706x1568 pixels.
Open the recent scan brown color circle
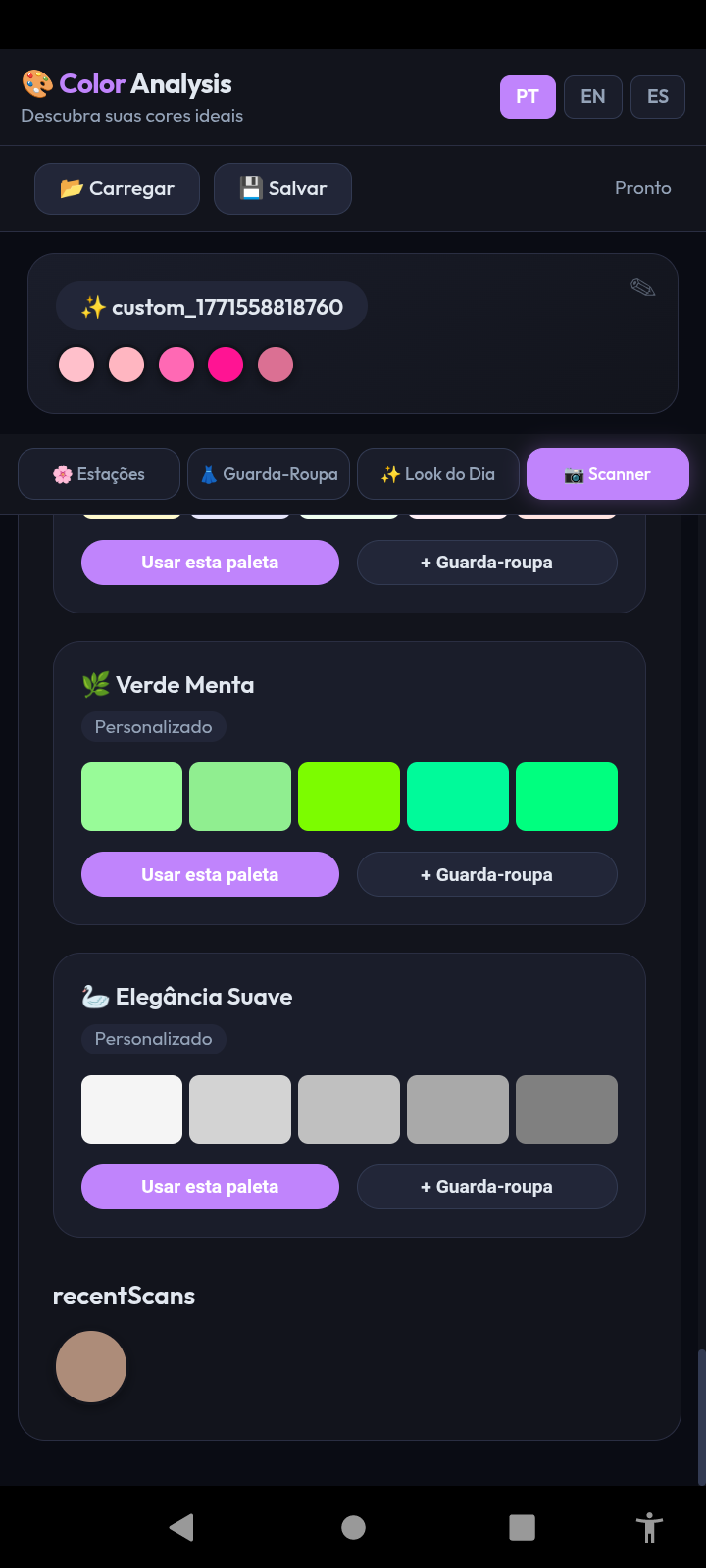click(91, 1366)
